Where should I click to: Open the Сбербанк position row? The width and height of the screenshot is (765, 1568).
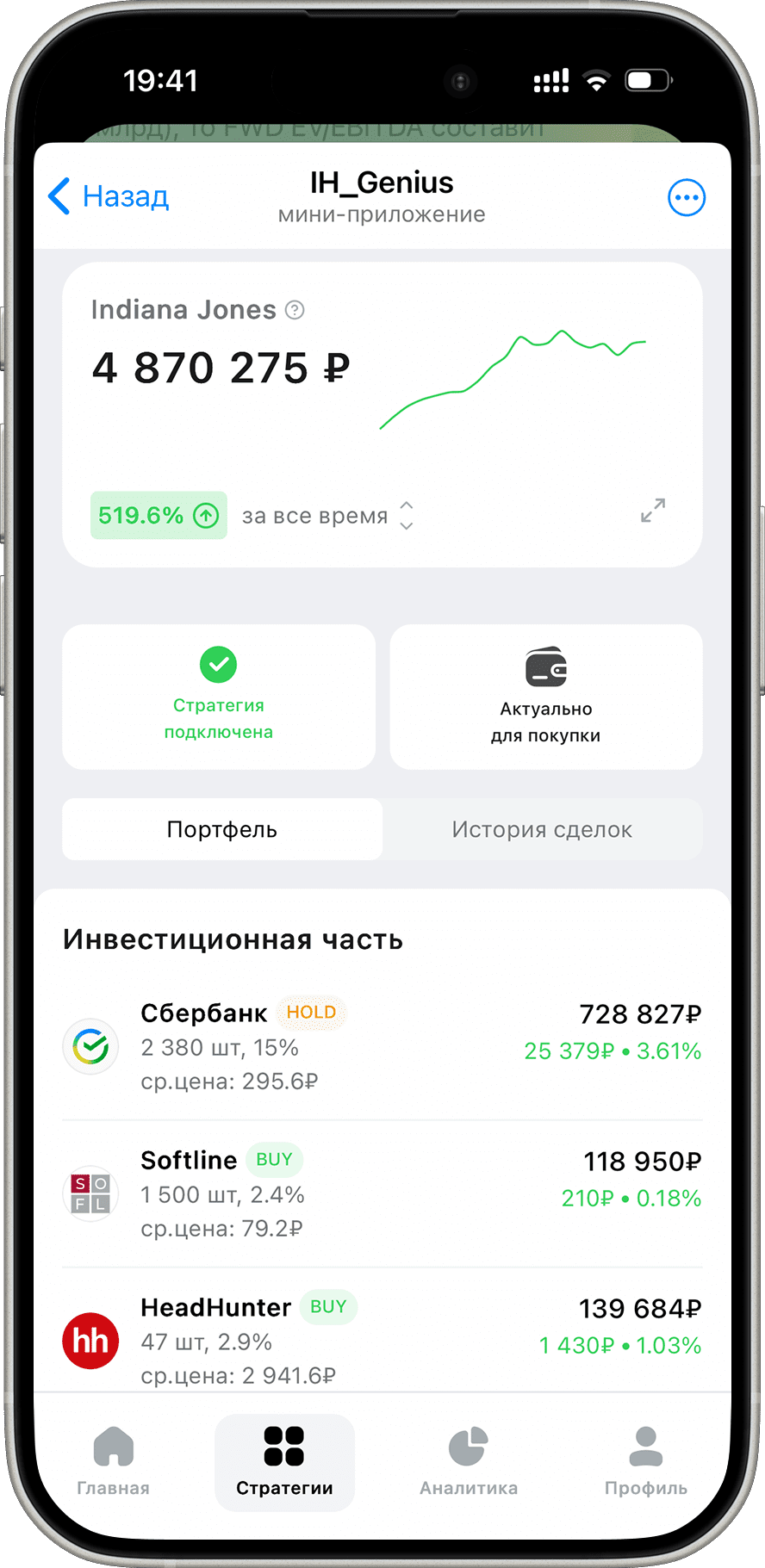[382, 1046]
